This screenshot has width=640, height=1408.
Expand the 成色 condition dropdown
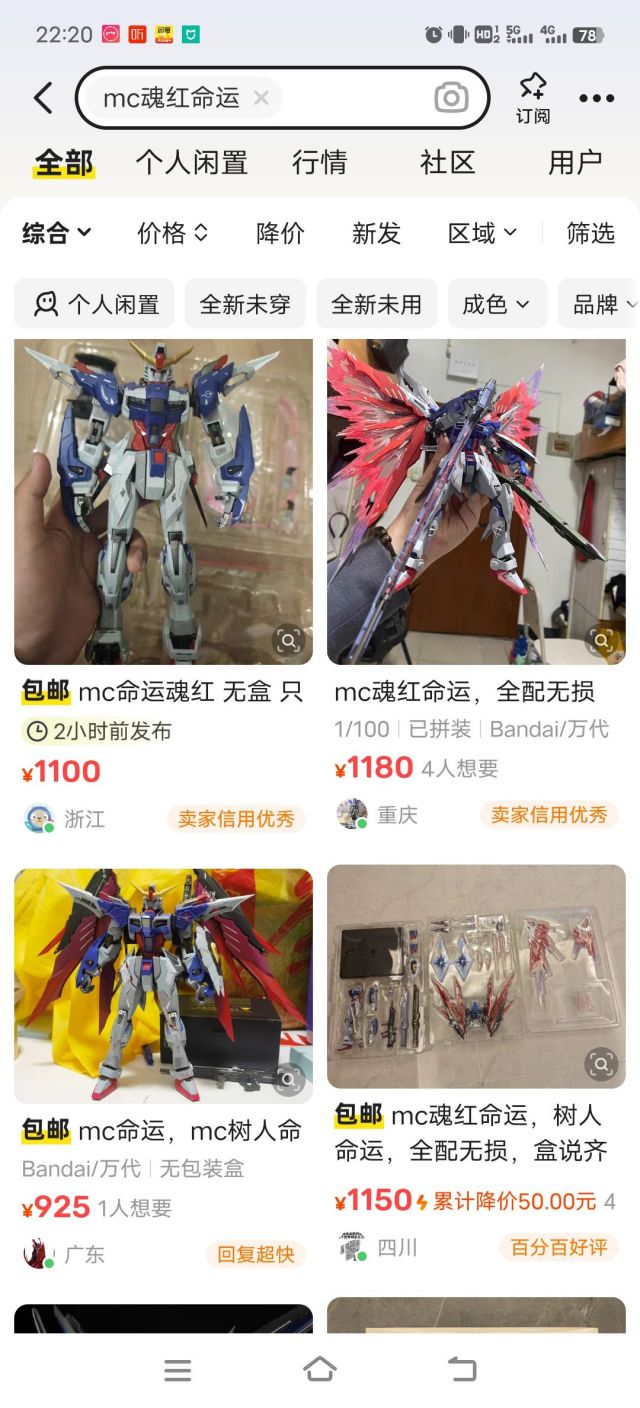click(x=497, y=304)
